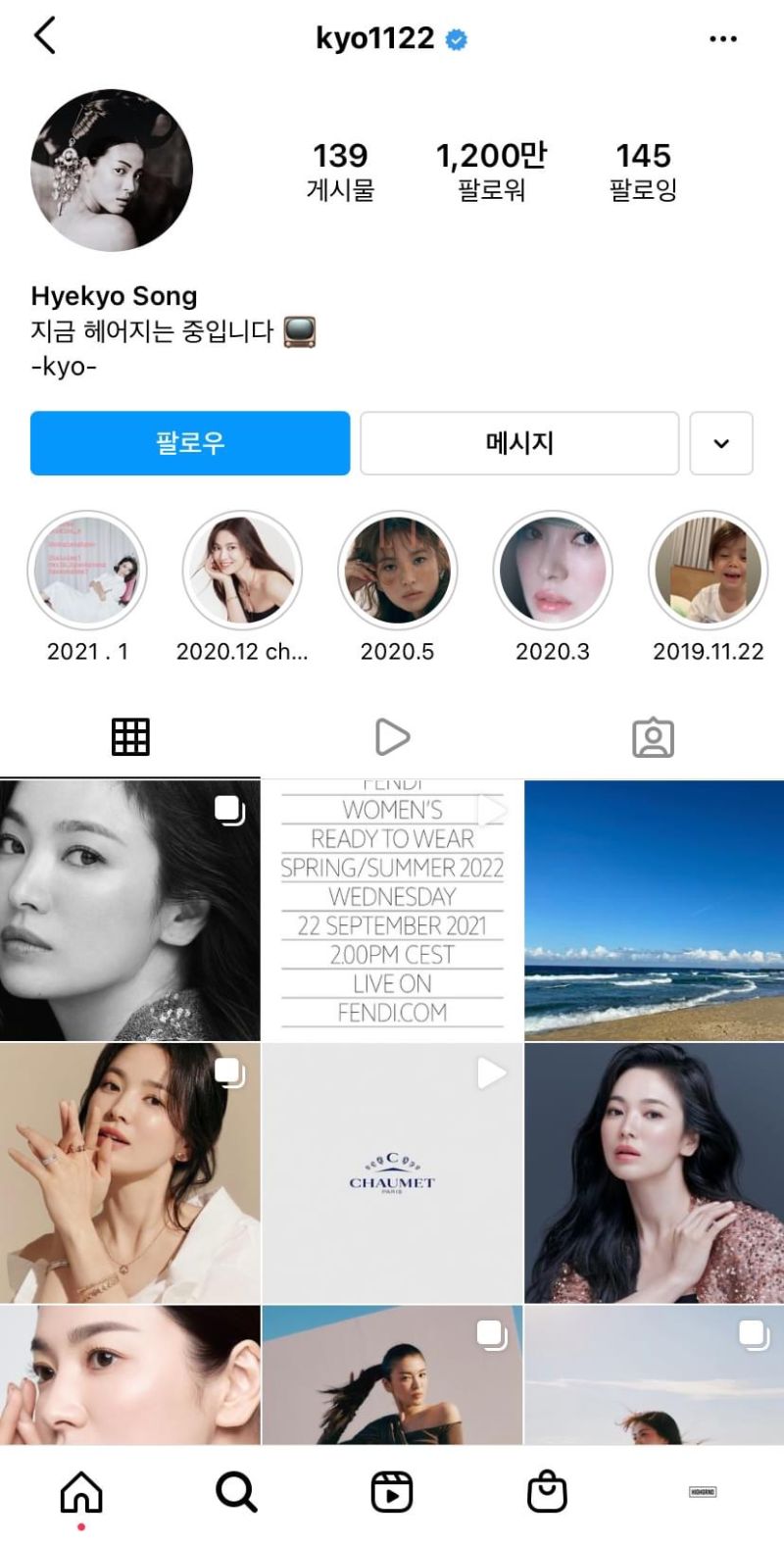Expand suggested accounts chevron next to 메시지

(721, 443)
